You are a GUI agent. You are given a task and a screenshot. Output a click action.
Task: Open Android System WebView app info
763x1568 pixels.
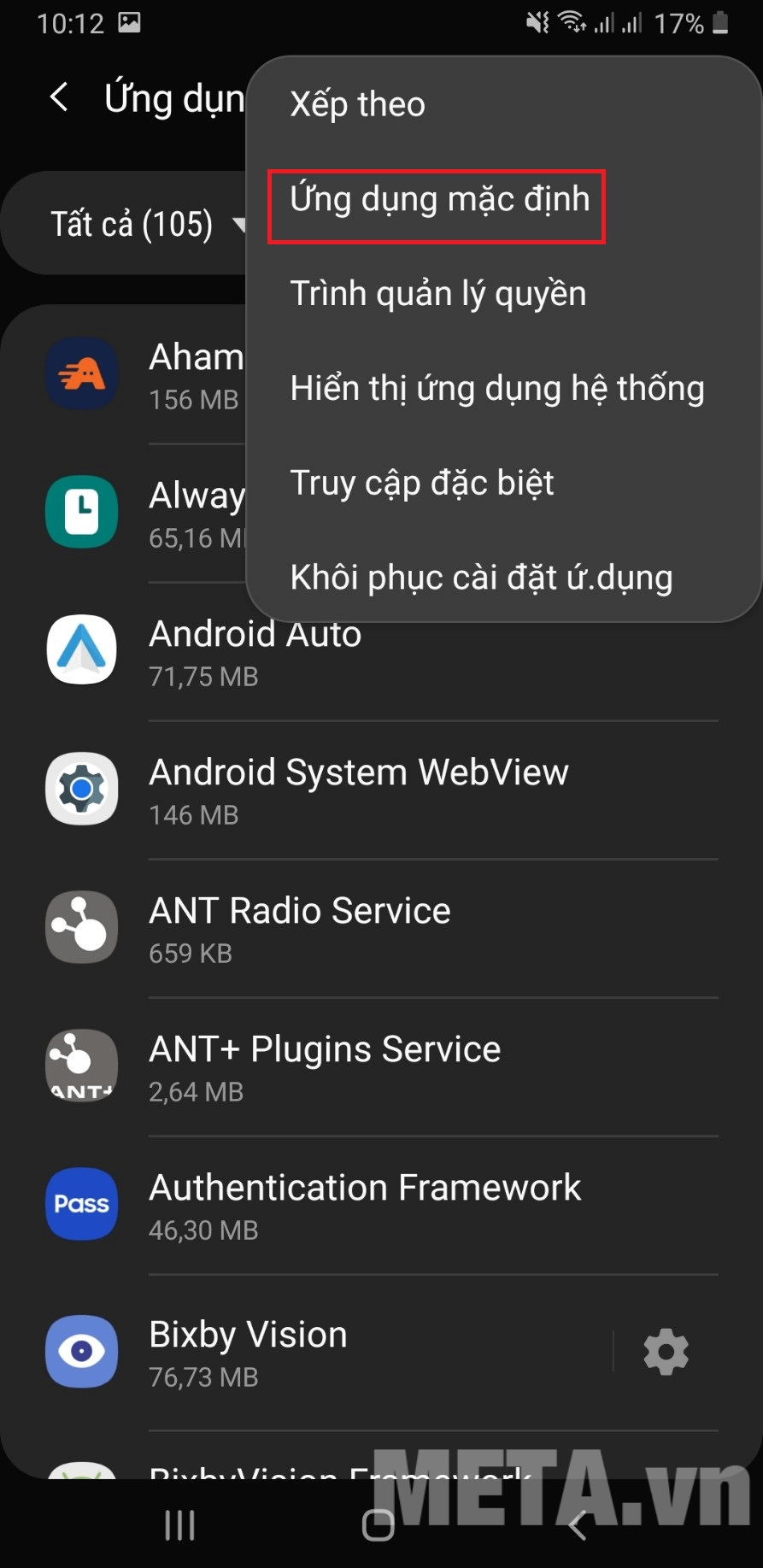[x=359, y=790]
